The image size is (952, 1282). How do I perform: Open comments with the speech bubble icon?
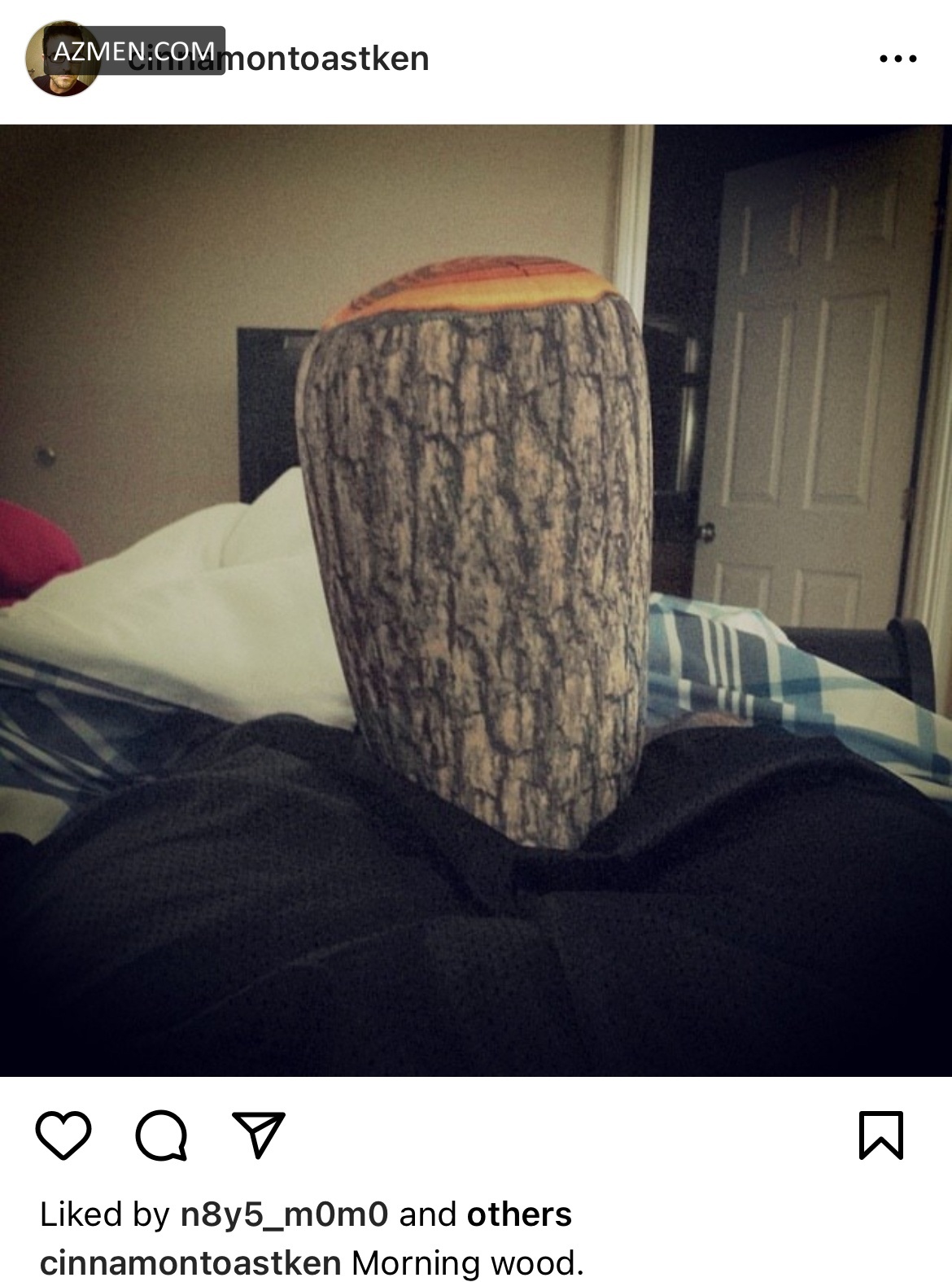(162, 1135)
